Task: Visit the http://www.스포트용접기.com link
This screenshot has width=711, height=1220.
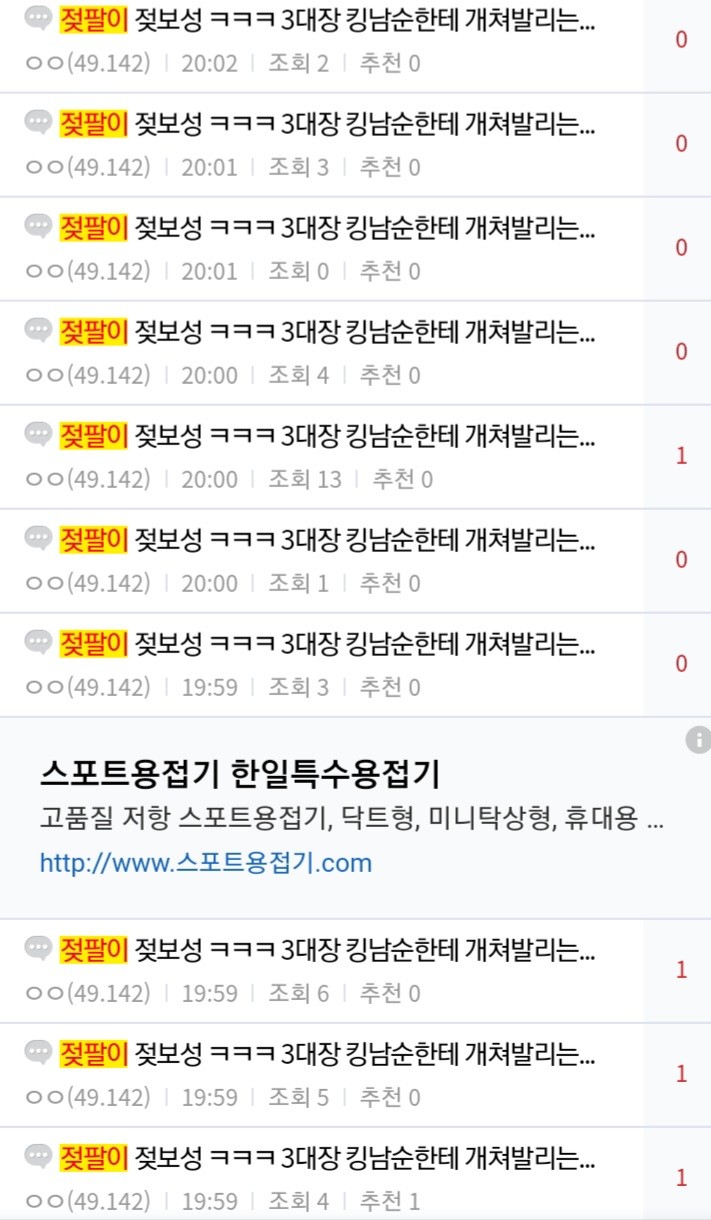Action: tap(205, 862)
